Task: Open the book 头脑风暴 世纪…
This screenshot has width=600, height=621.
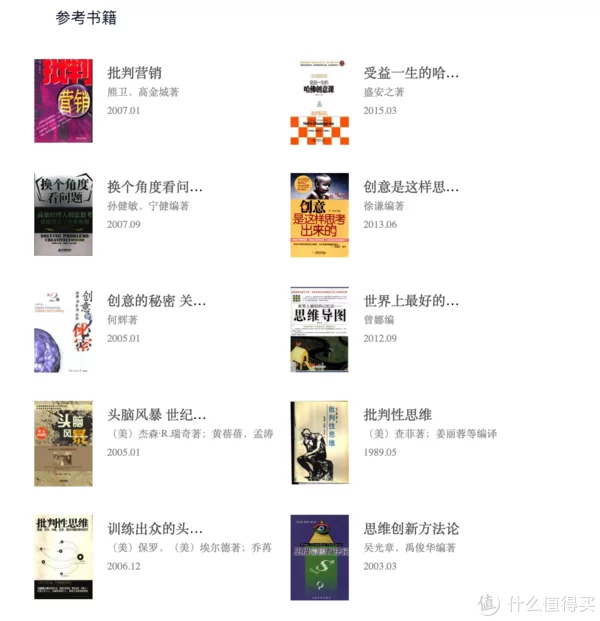Action: tap(156, 415)
